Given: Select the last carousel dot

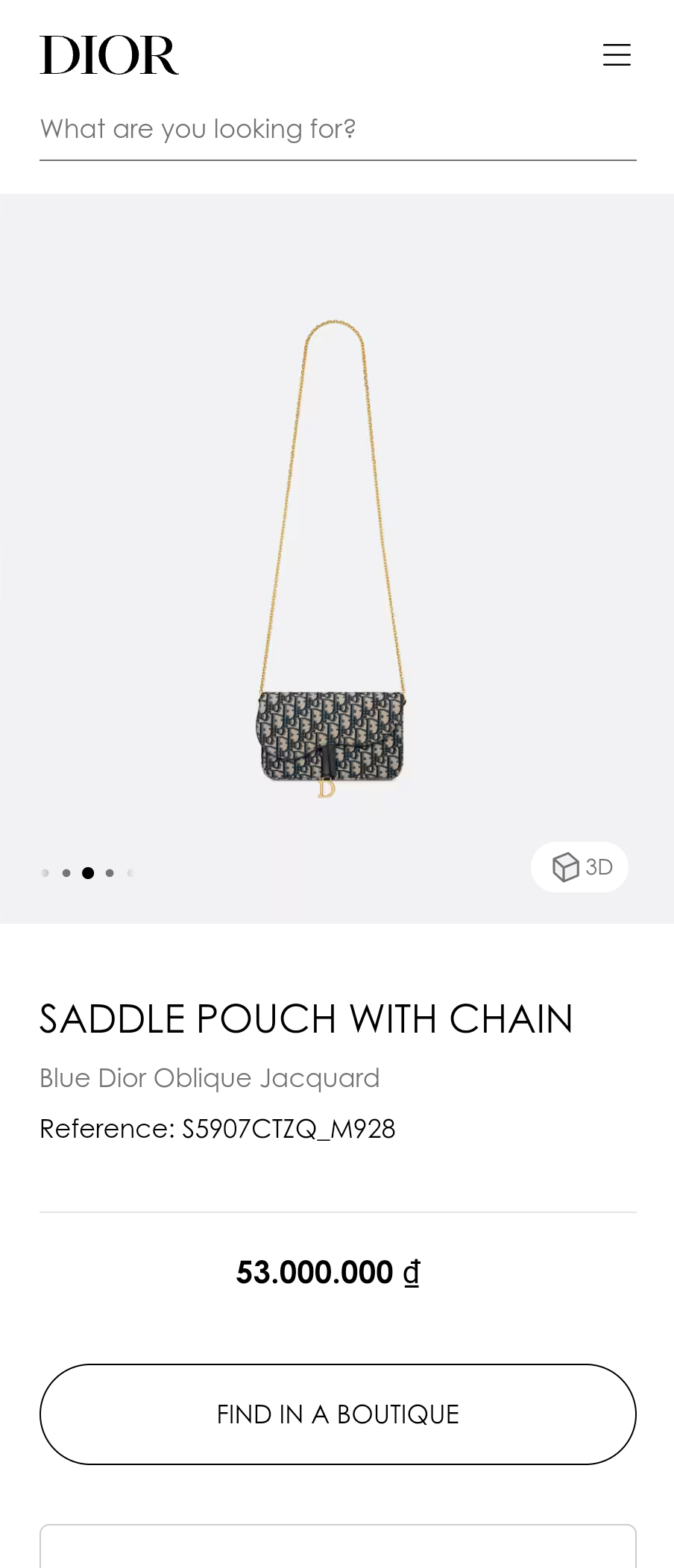Looking at the screenshot, I should point(130,872).
